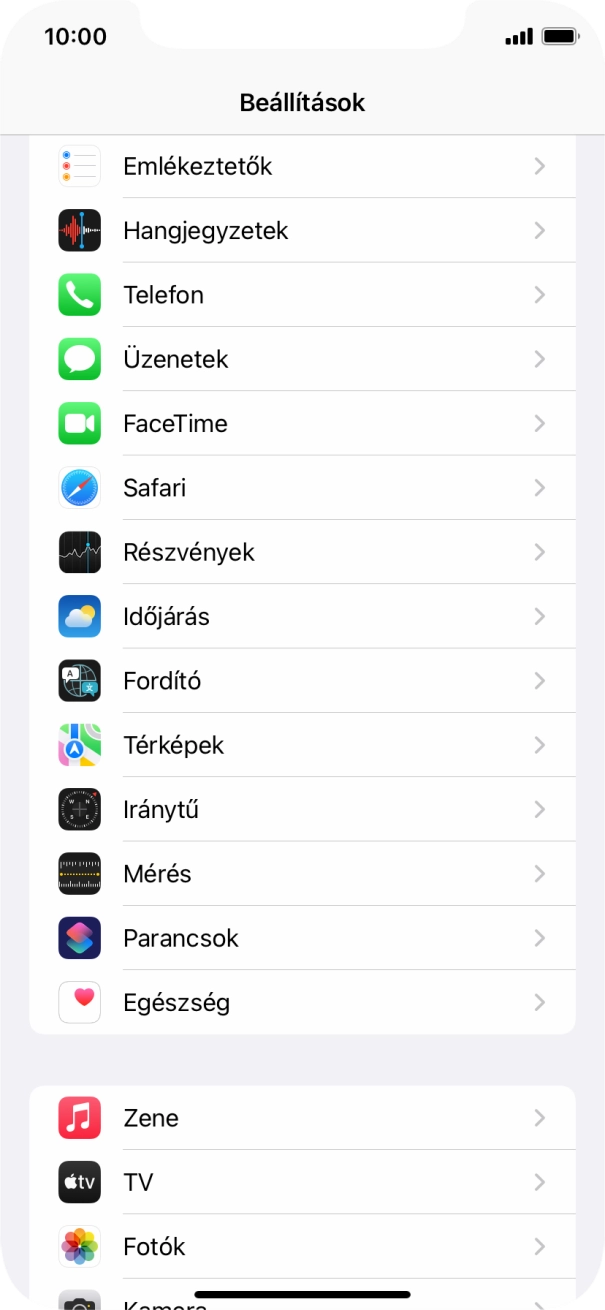Open the Mérés row
605x1310 pixels.
point(300,874)
